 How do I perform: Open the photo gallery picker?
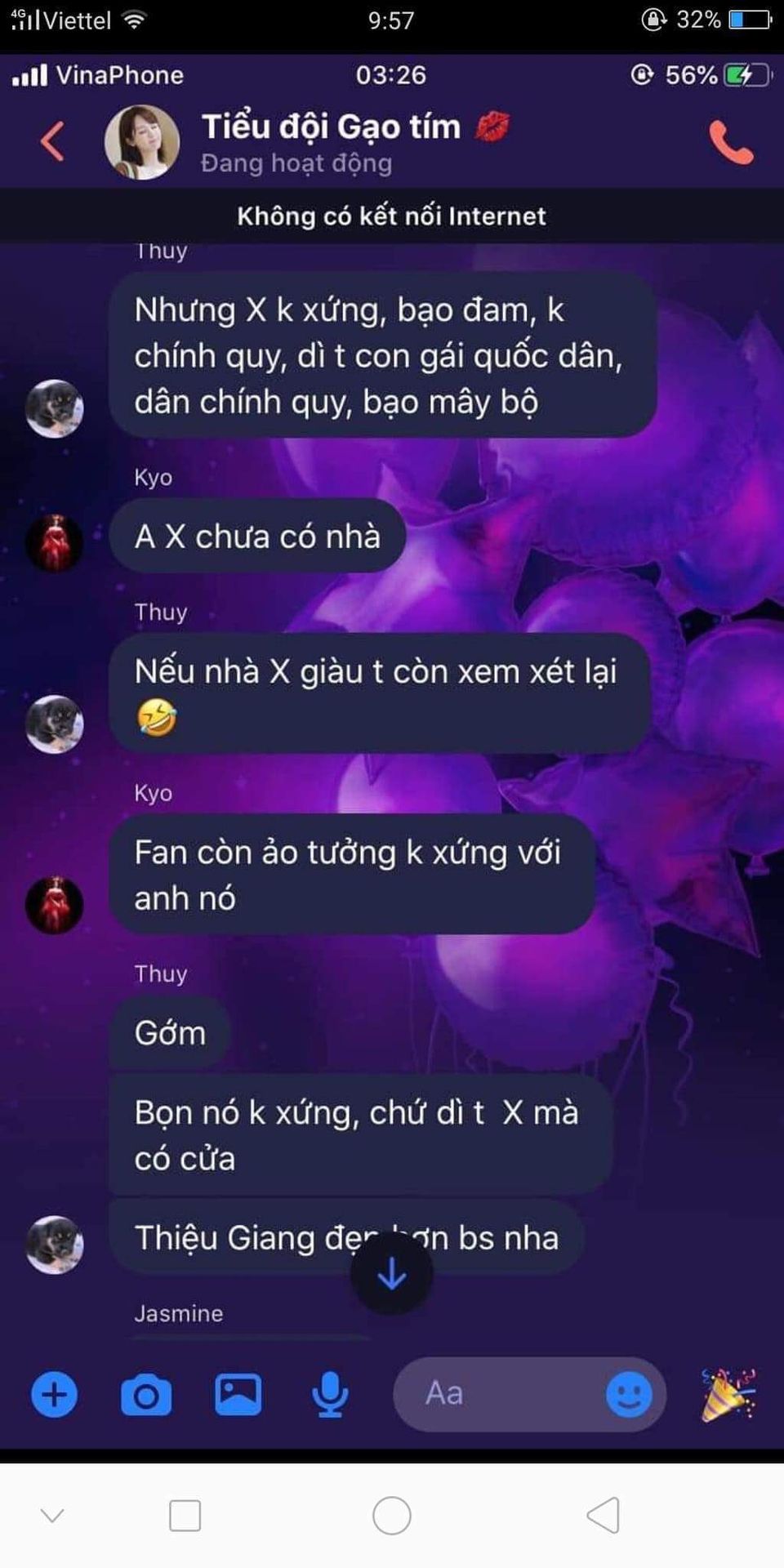point(238,1394)
